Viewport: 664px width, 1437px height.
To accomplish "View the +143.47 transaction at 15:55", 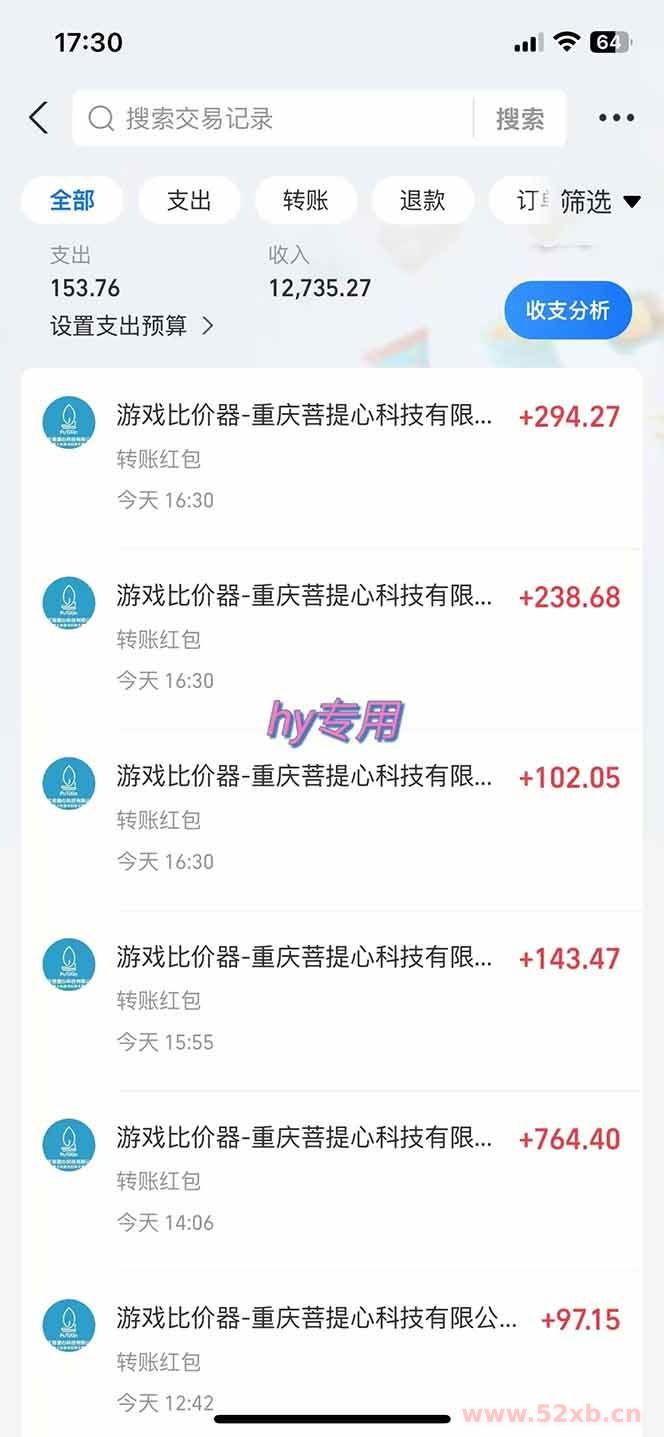I will pyautogui.click(x=330, y=998).
